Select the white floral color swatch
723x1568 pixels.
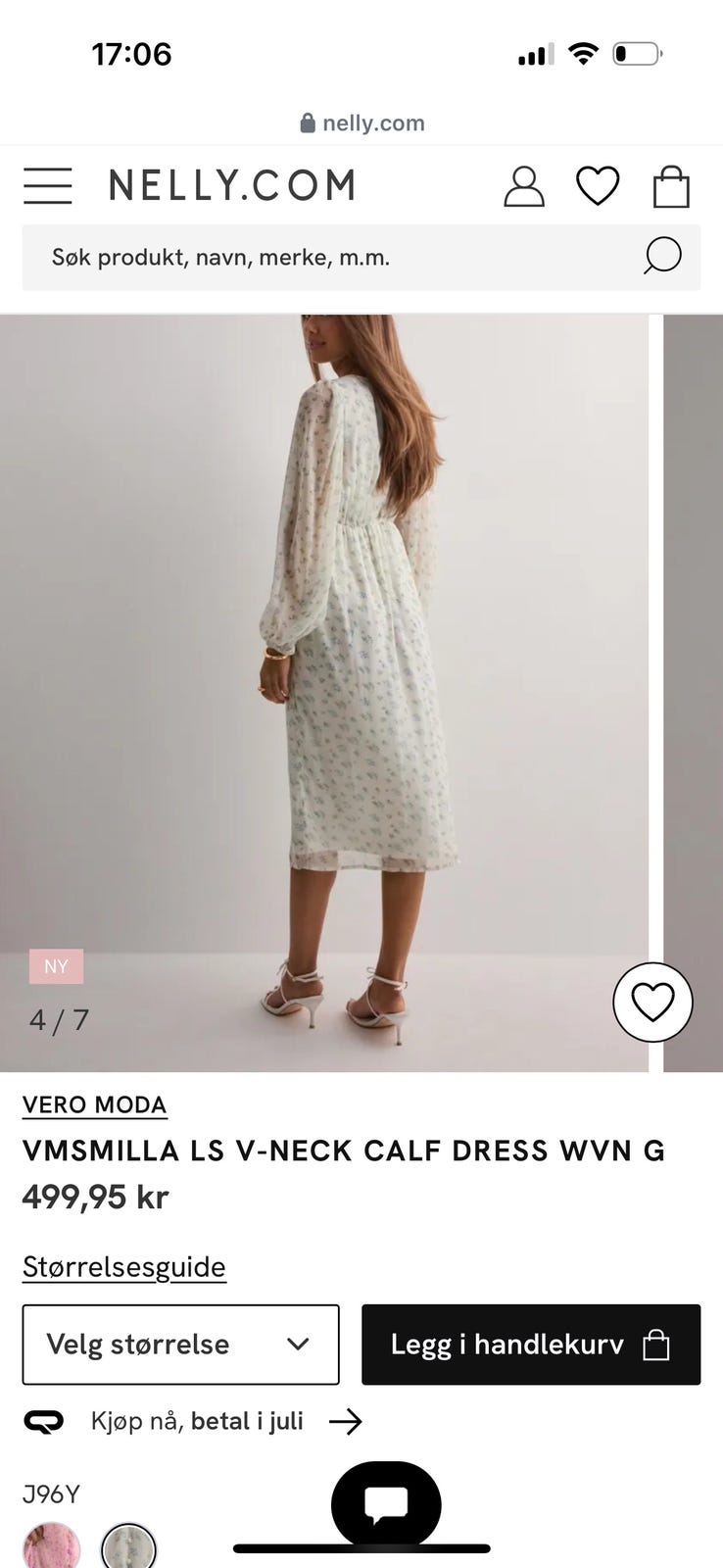[129, 1546]
